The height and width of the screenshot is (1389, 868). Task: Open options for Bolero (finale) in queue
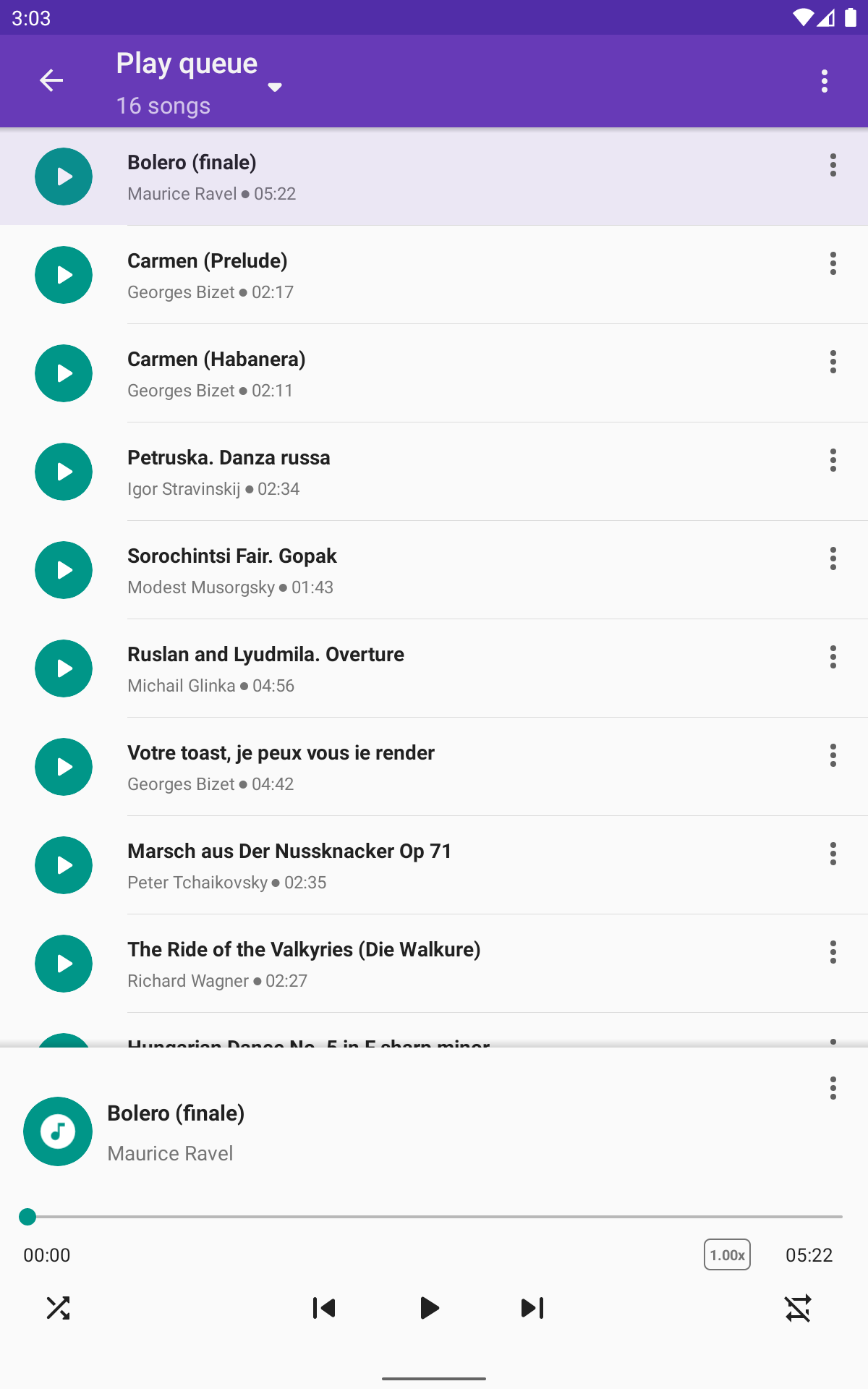tap(833, 165)
